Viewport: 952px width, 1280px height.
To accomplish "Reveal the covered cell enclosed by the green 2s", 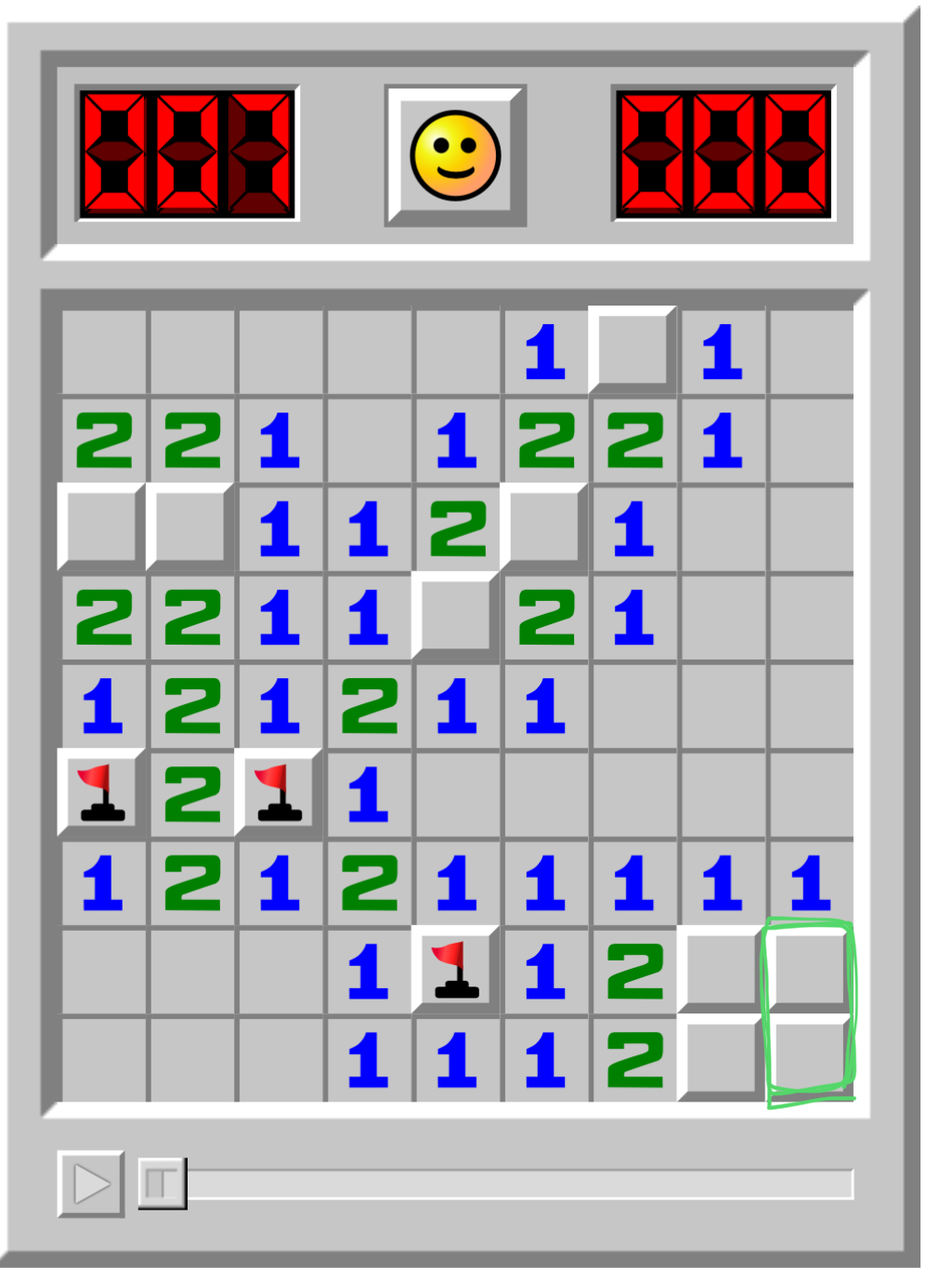I will 545,527.
